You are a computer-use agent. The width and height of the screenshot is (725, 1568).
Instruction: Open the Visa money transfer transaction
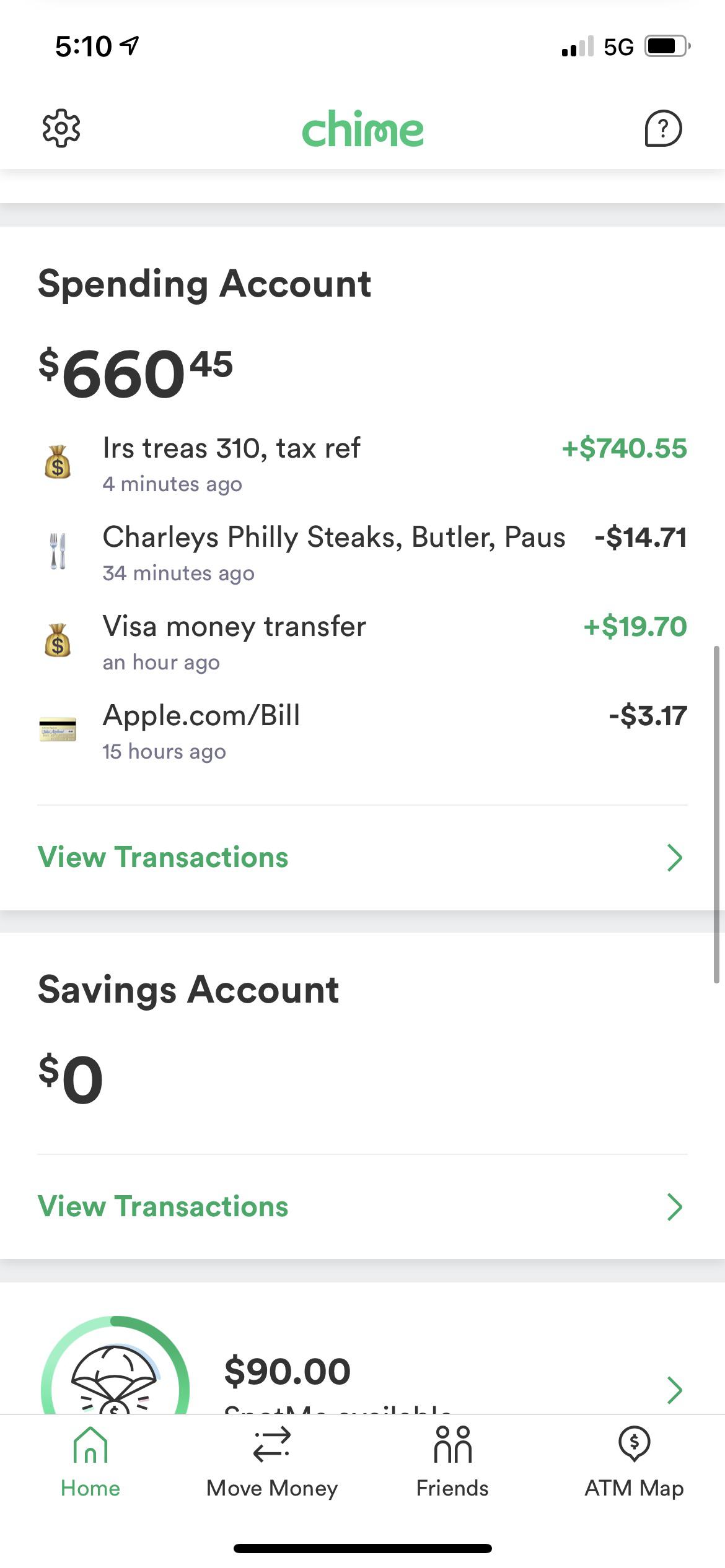[362, 642]
